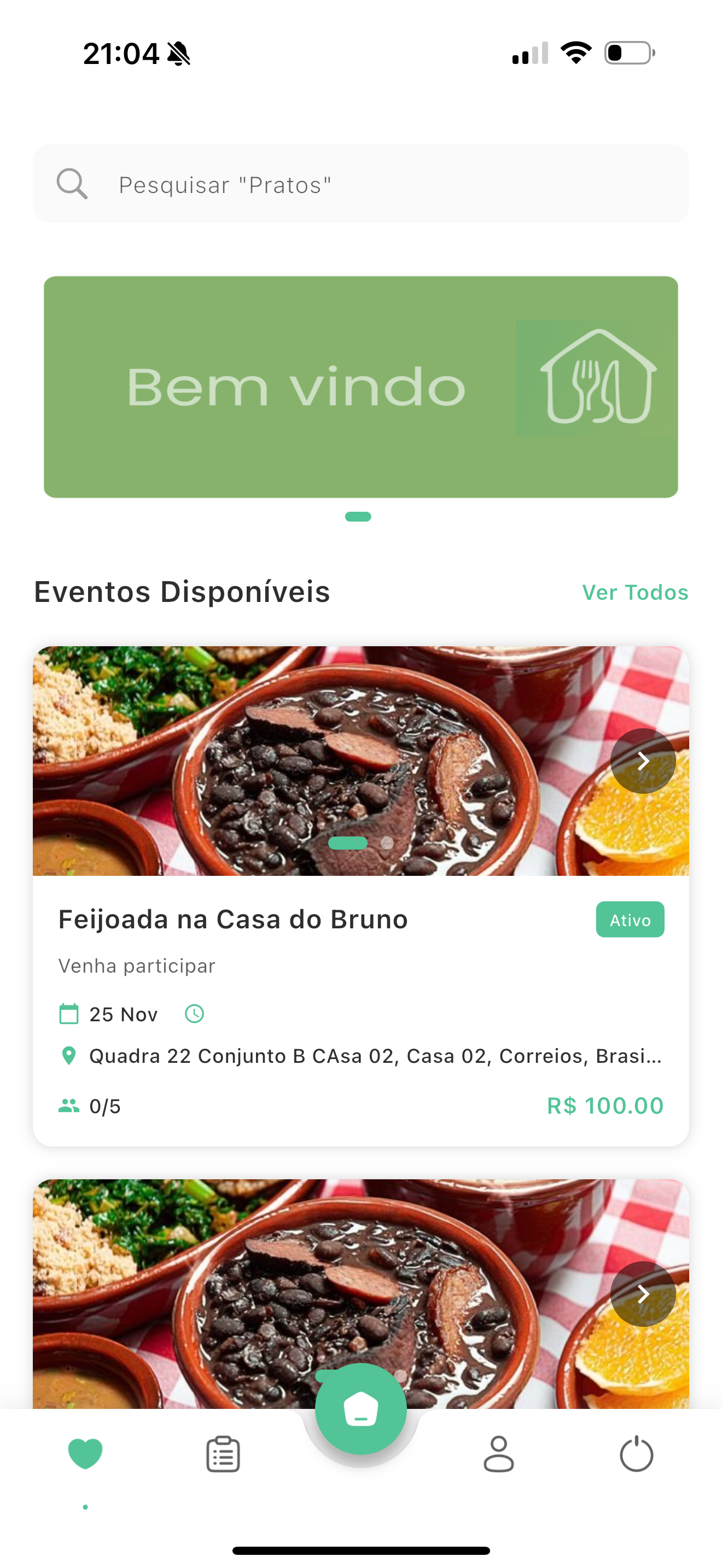Open the orders list tab
This screenshot has height=1568, width=722.
pyautogui.click(x=223, y=1454)
